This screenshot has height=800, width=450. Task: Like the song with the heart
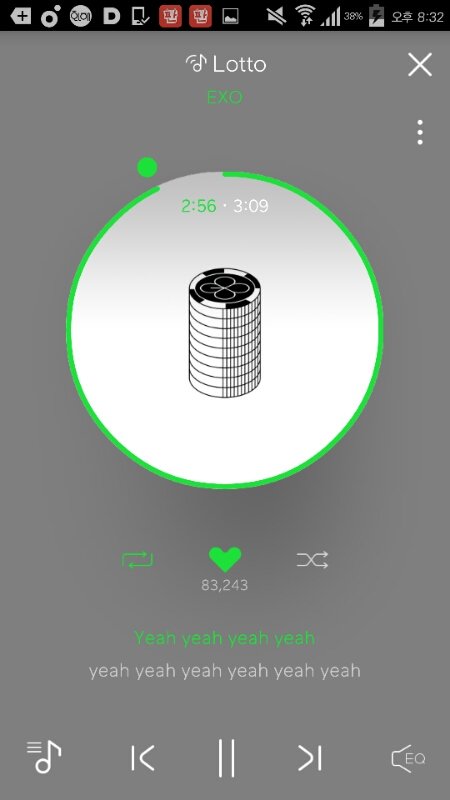[225, 560]
